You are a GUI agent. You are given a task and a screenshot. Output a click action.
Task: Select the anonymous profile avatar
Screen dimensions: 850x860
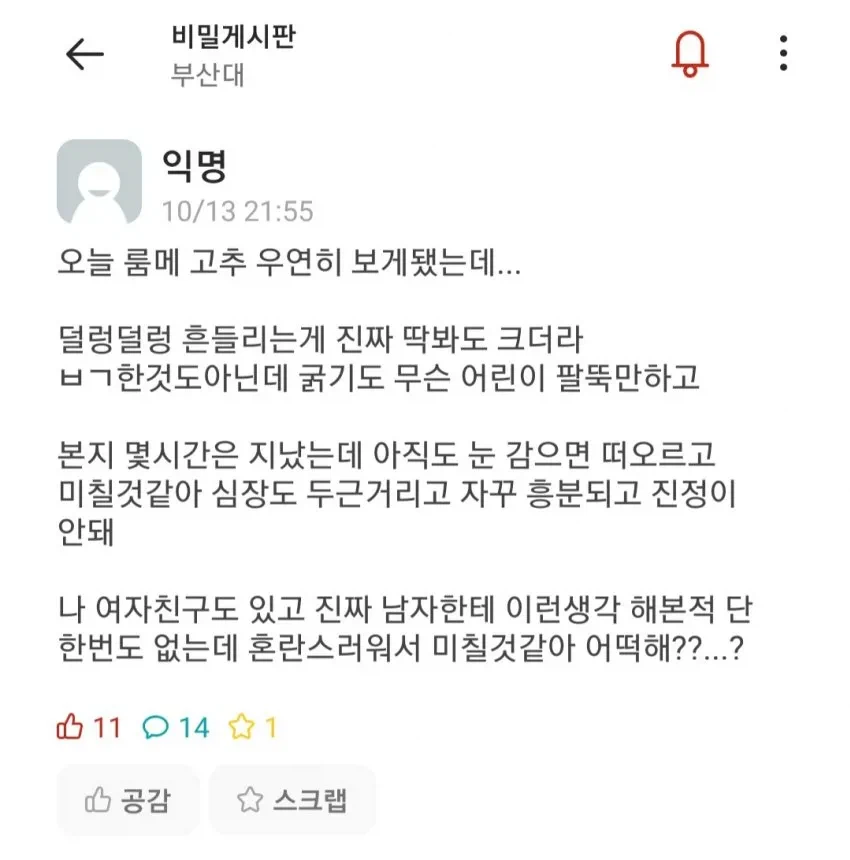tap(99, 182)
